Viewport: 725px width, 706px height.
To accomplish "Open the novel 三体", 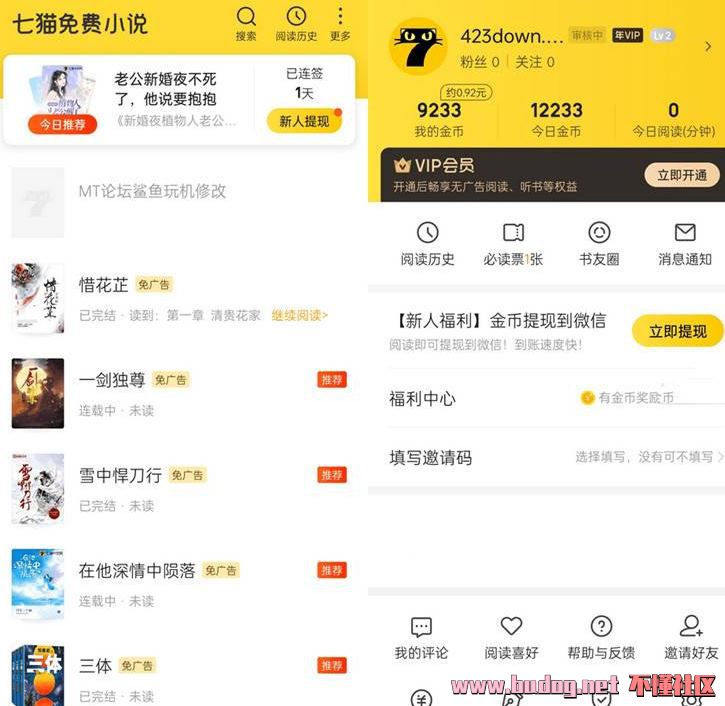I will click(95, 665).
